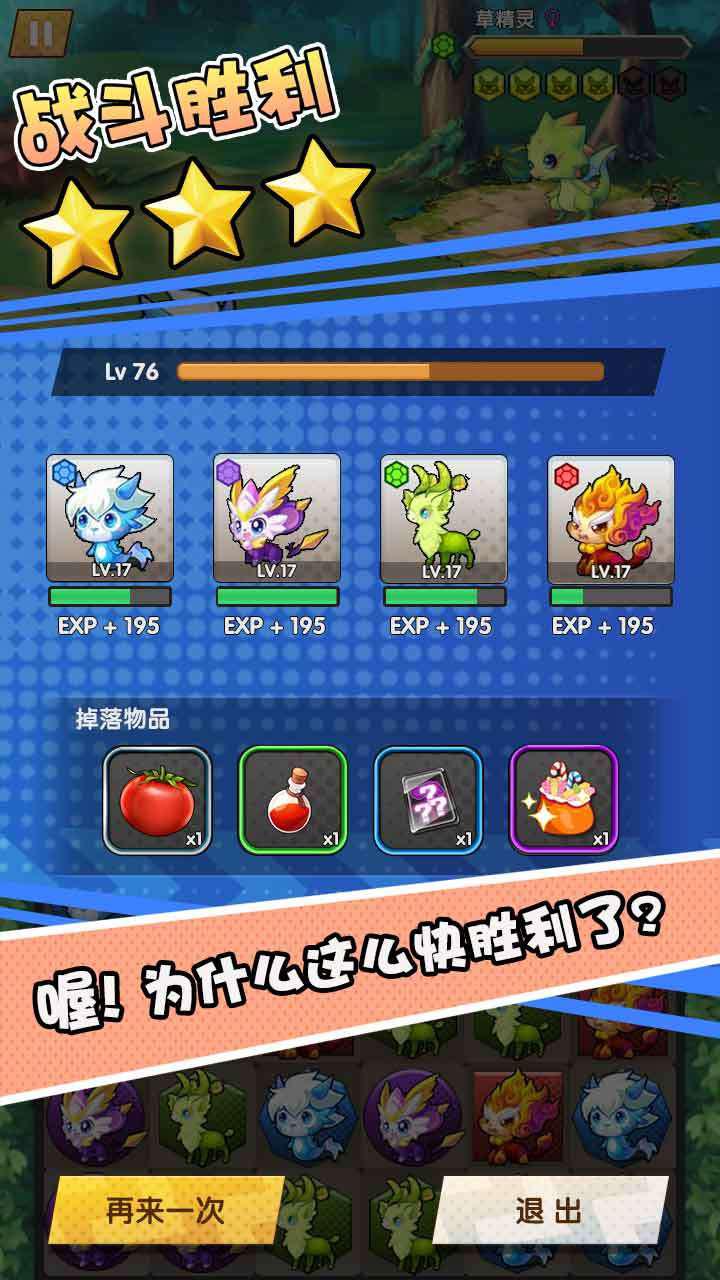Check the dropped candy bag item
The image size is (720, 1280).
click(564, 800)
